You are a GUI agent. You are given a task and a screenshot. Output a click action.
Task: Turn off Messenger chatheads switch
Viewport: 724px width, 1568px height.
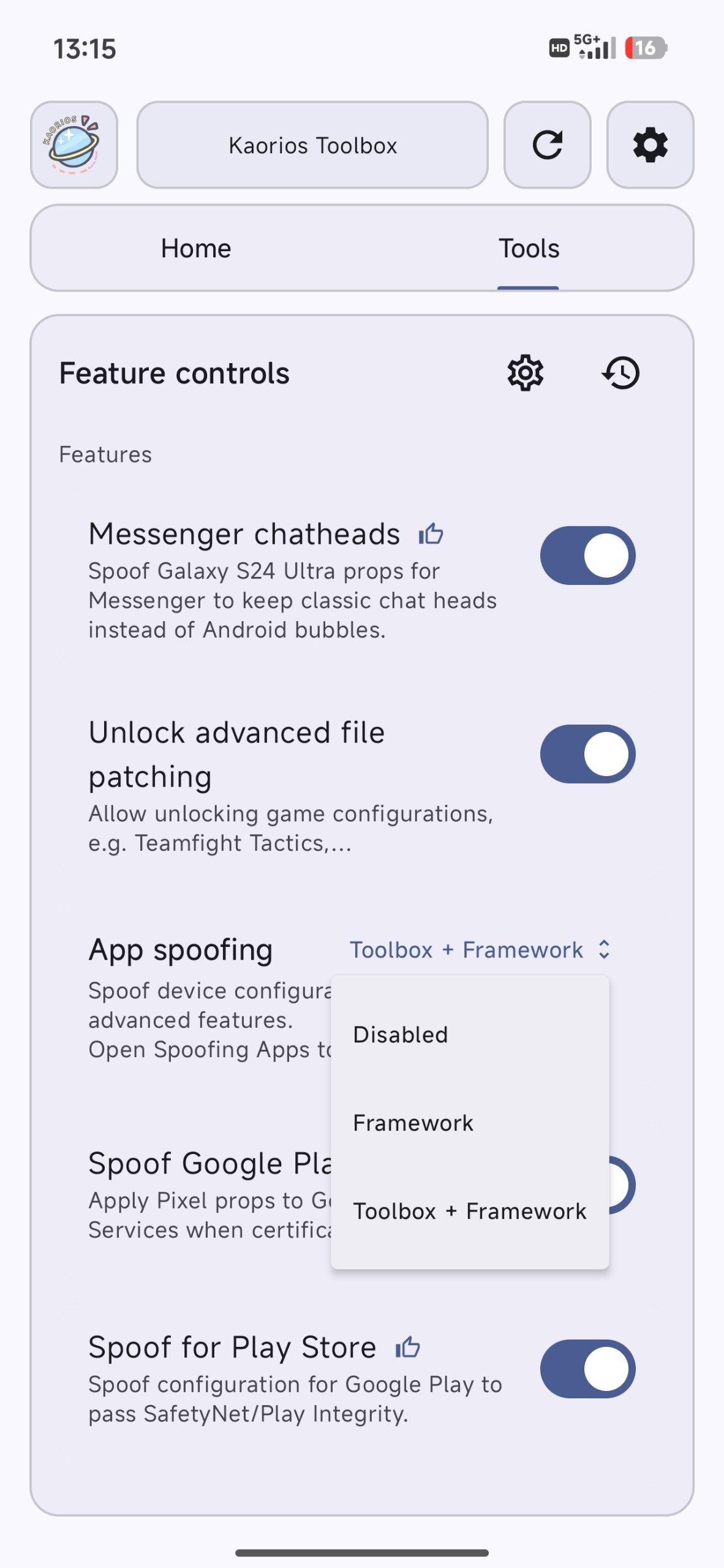587,556
